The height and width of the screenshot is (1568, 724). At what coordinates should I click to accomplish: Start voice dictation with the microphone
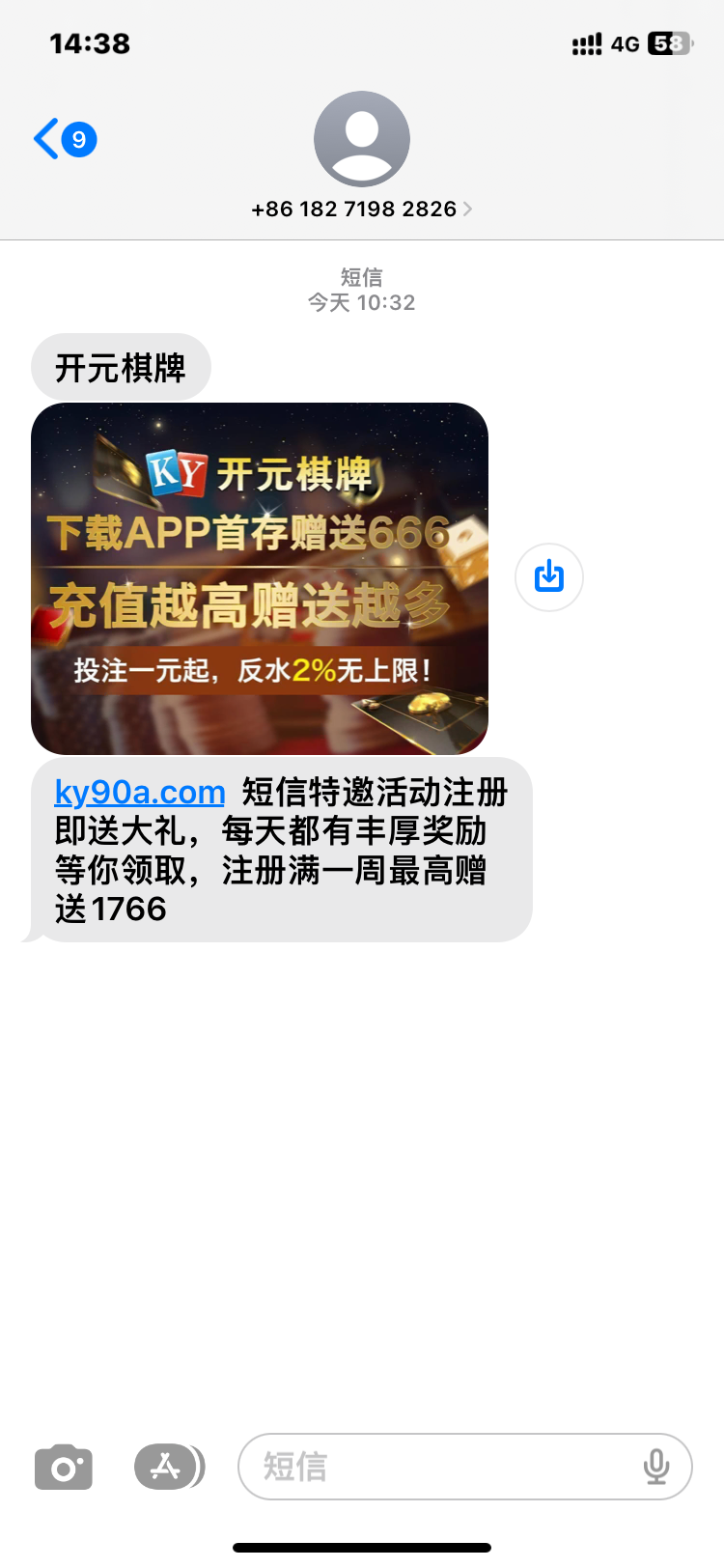pos(656,1467)
